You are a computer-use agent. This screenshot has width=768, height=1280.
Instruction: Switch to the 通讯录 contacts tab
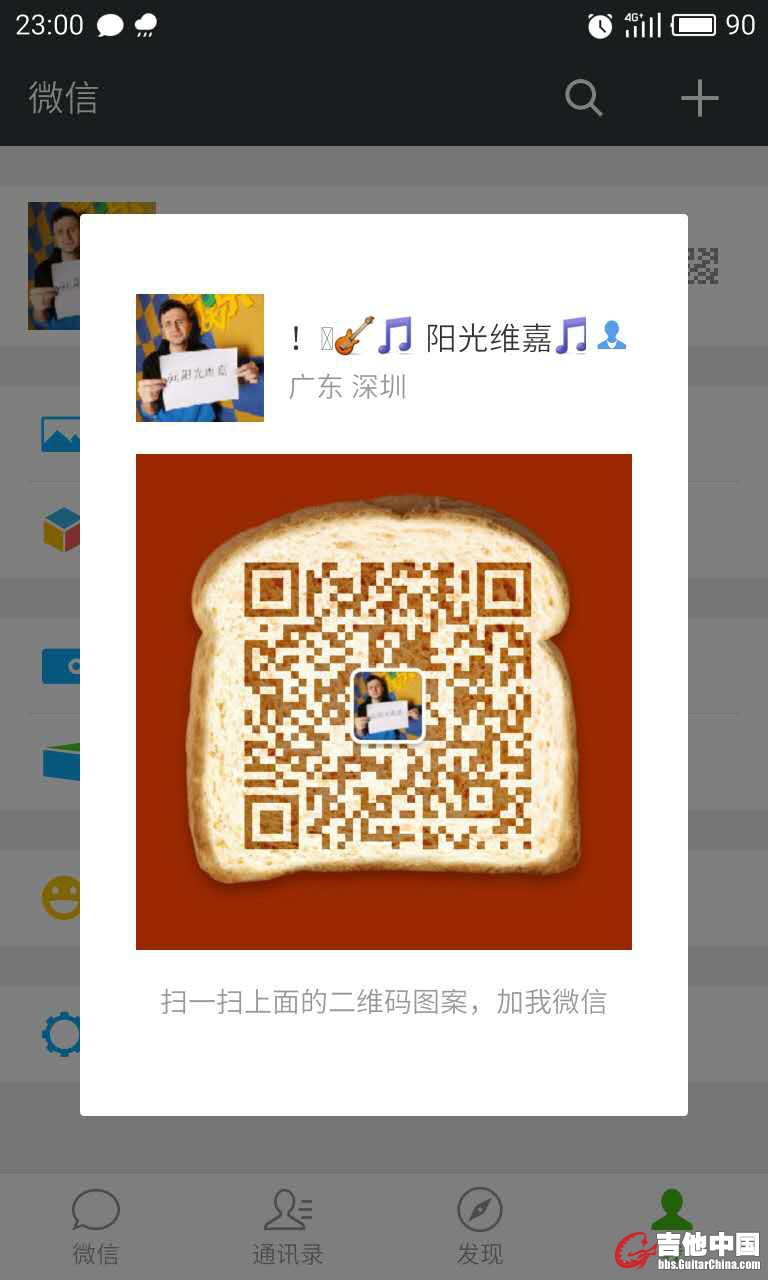[288, 1226]
